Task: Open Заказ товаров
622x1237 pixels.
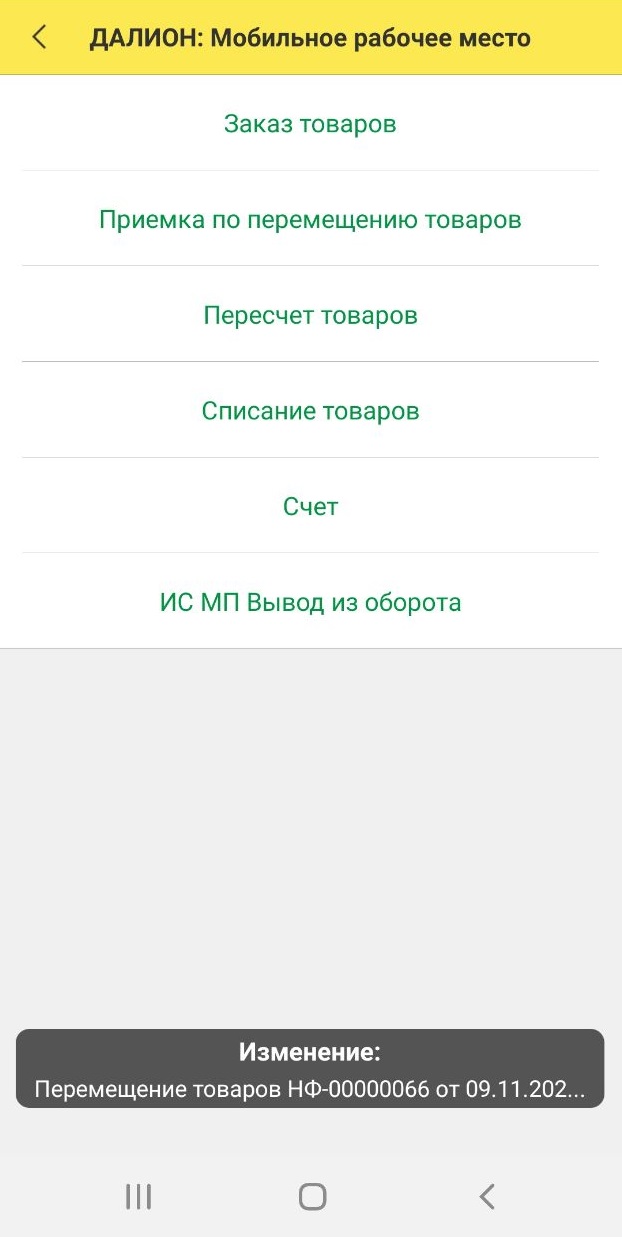Action: pyautogui.click(x=310, y=124)
